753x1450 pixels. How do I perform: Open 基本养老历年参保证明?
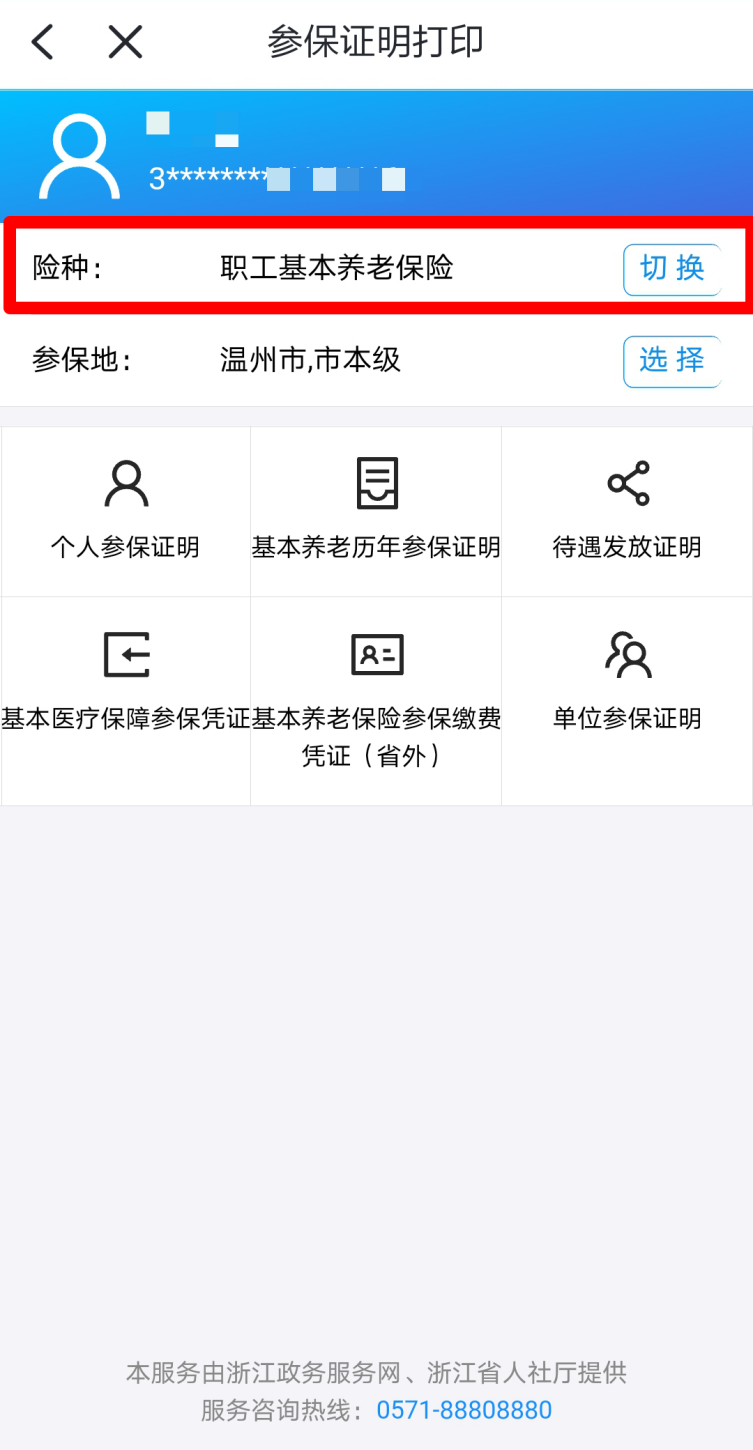376,510
